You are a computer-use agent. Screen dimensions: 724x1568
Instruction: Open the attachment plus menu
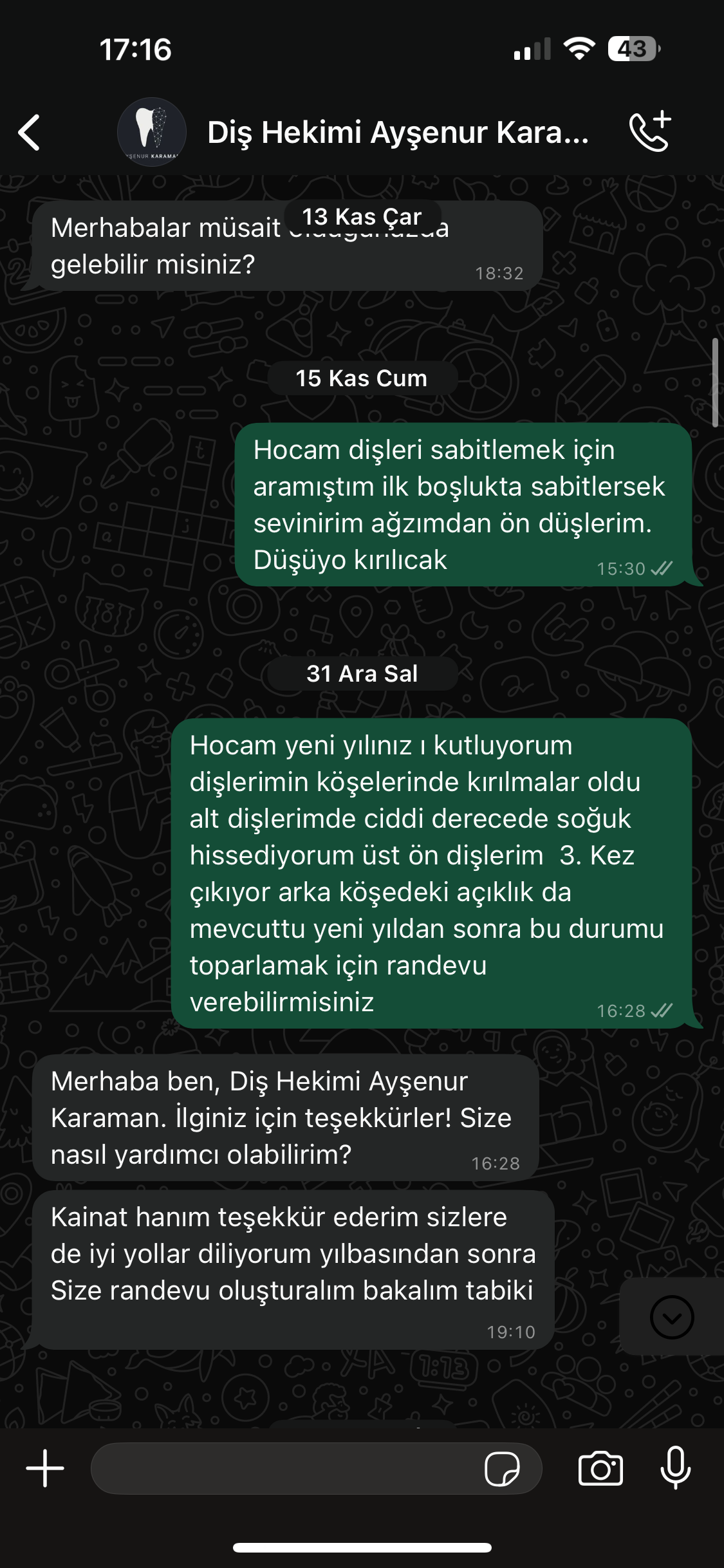click(45, 1468)
